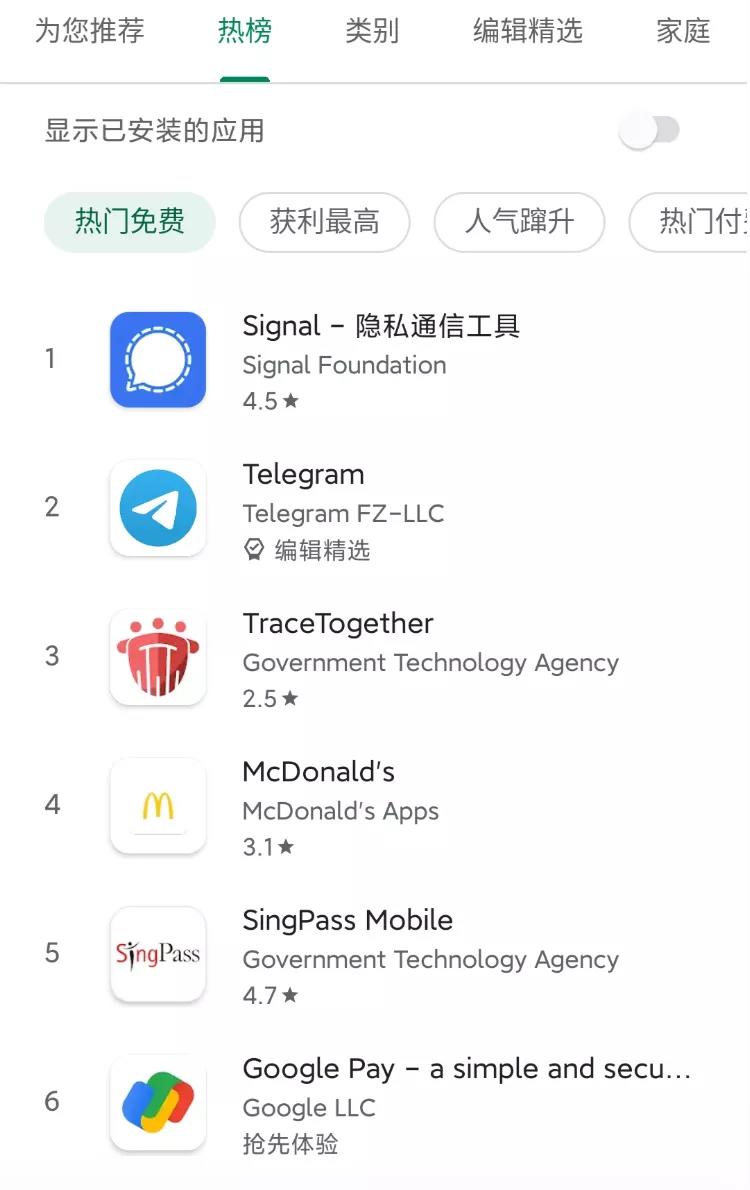The image size is (750, 1190).
Task: Open the 人气蹿升 filter
Action: pyautogui.click(x=519, y=222)
